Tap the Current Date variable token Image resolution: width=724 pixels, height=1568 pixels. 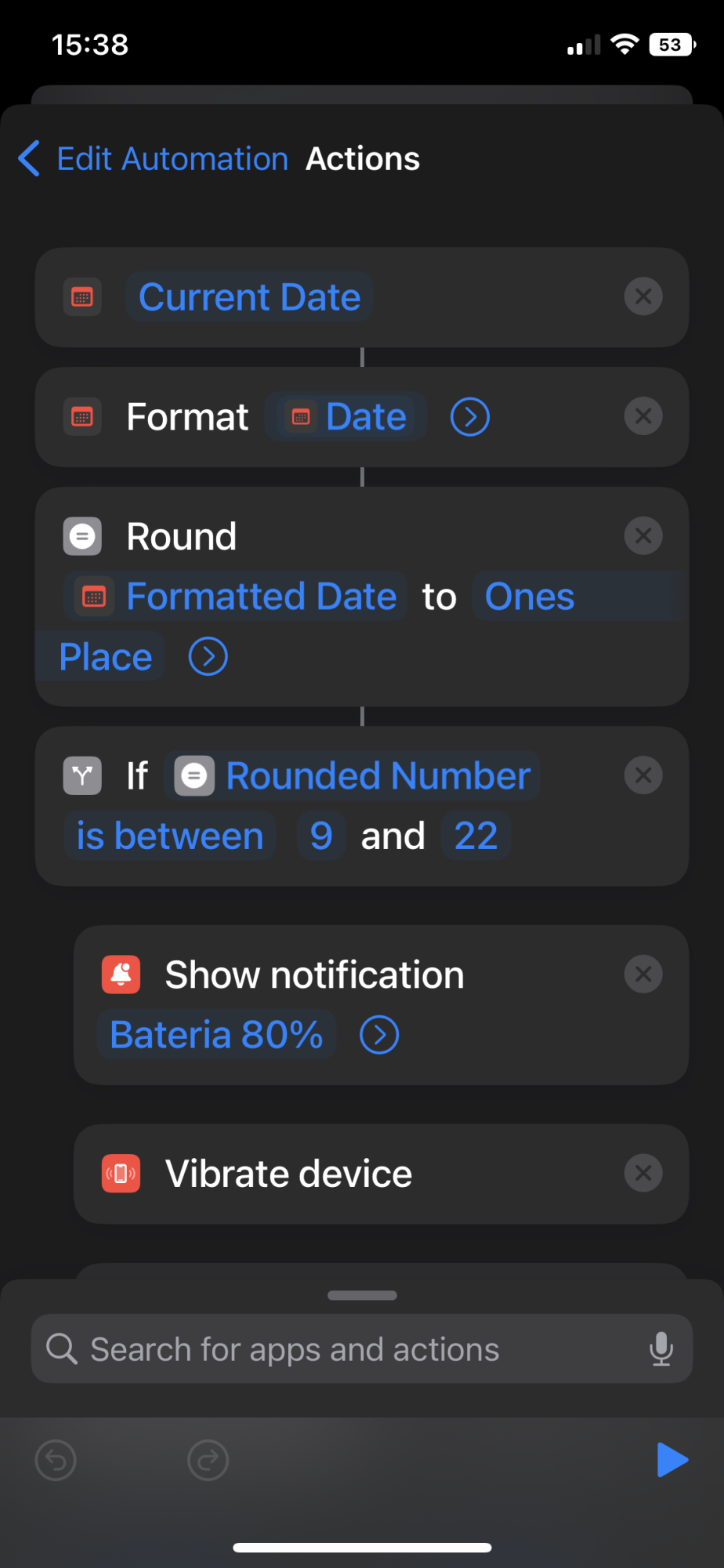pos(249,298)
